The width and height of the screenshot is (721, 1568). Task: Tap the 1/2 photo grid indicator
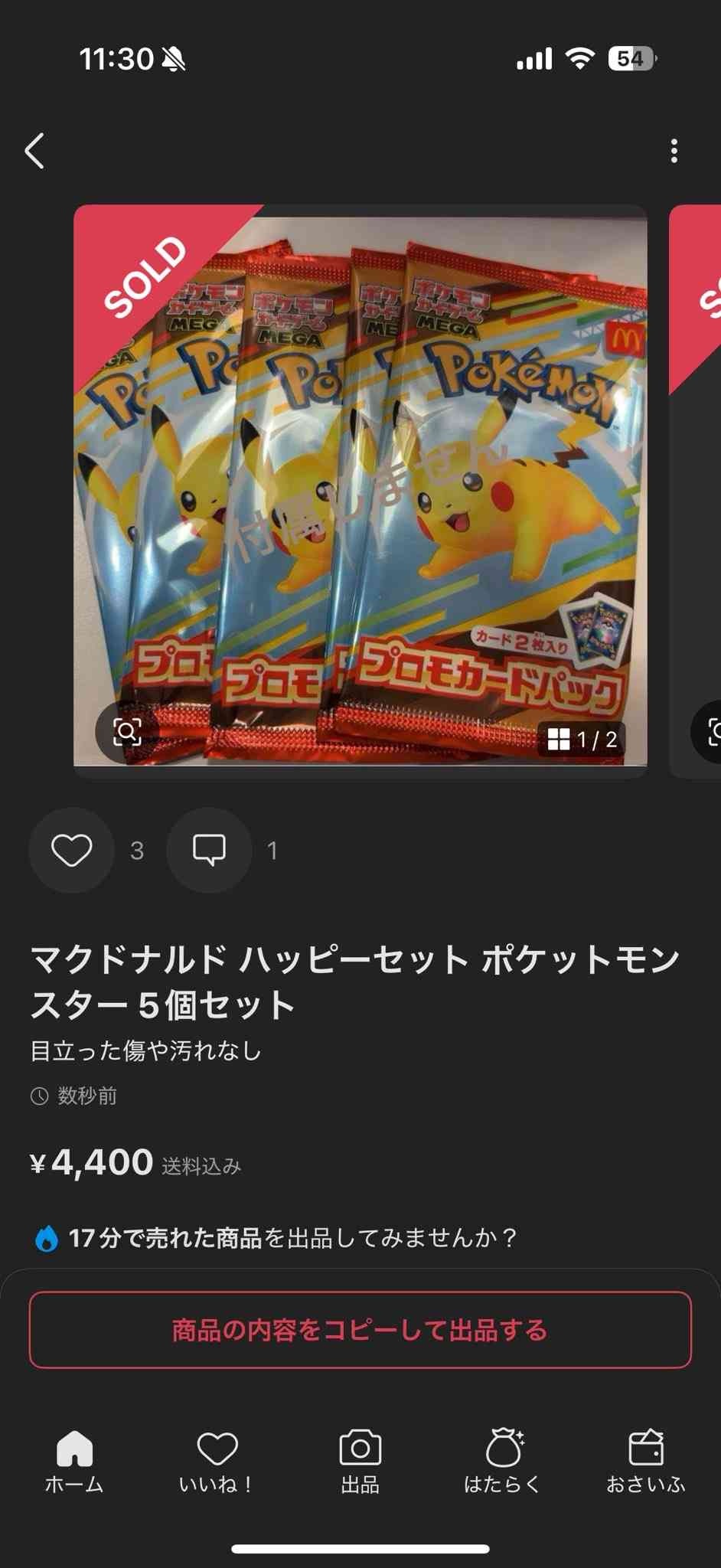tap(582, 739)
